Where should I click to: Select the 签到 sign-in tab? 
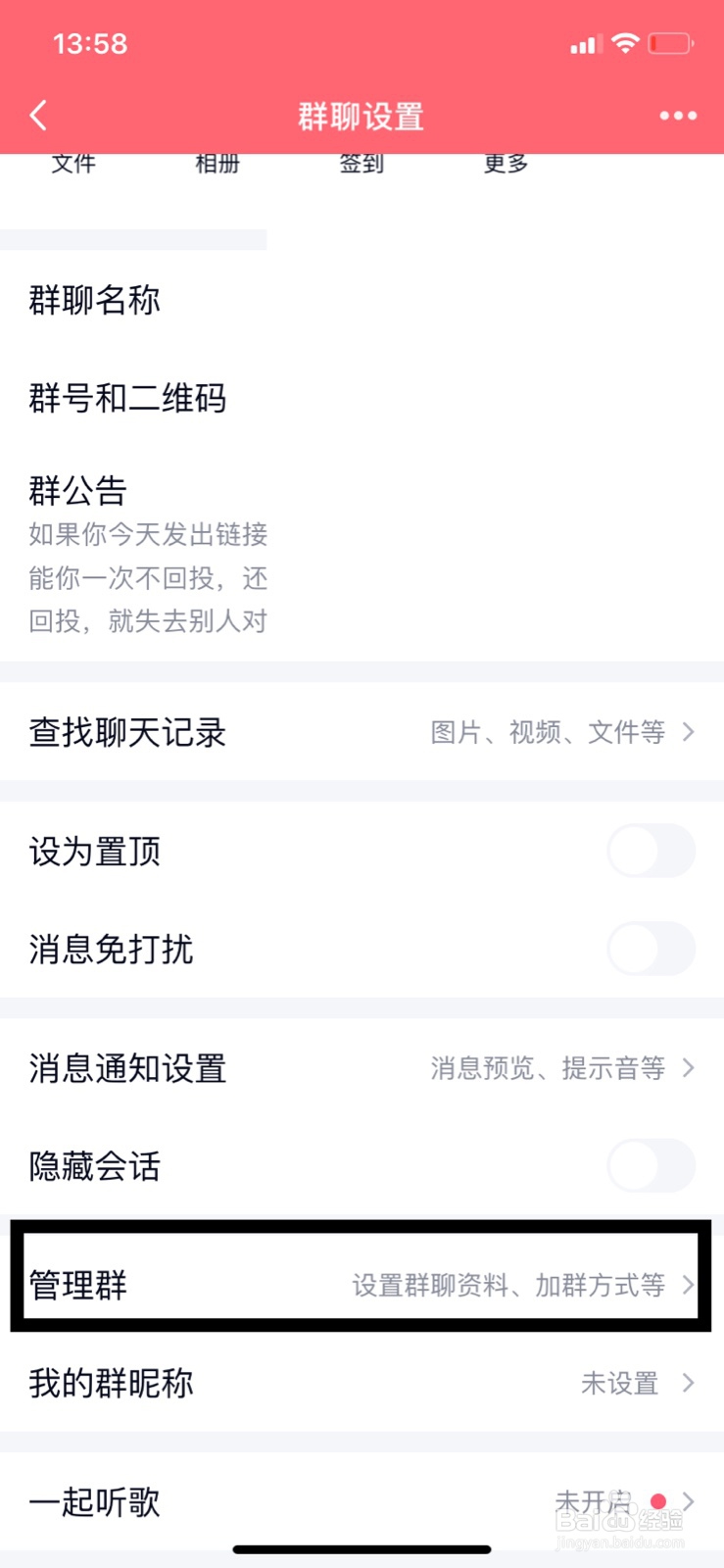(360, 163)
